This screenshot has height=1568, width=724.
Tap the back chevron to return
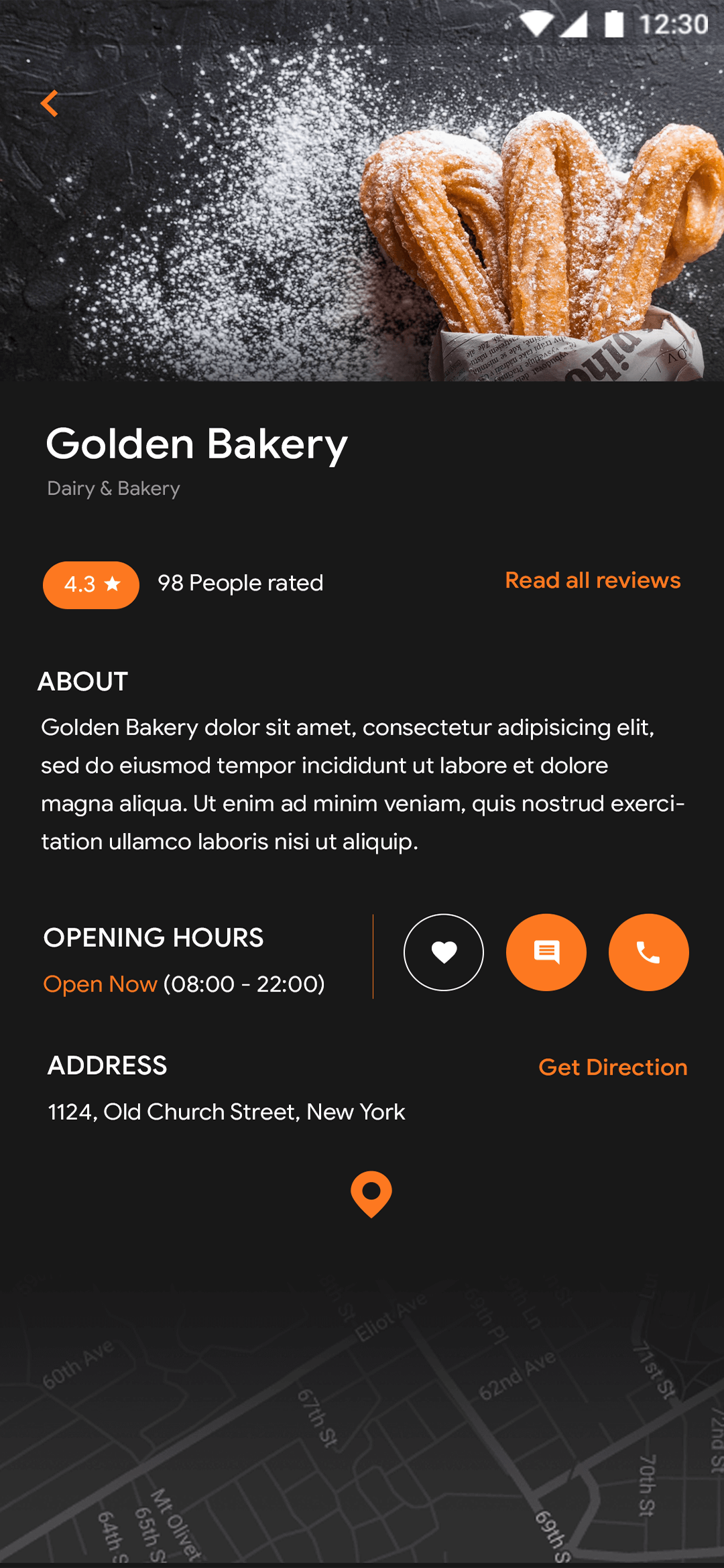click(49, 103)
